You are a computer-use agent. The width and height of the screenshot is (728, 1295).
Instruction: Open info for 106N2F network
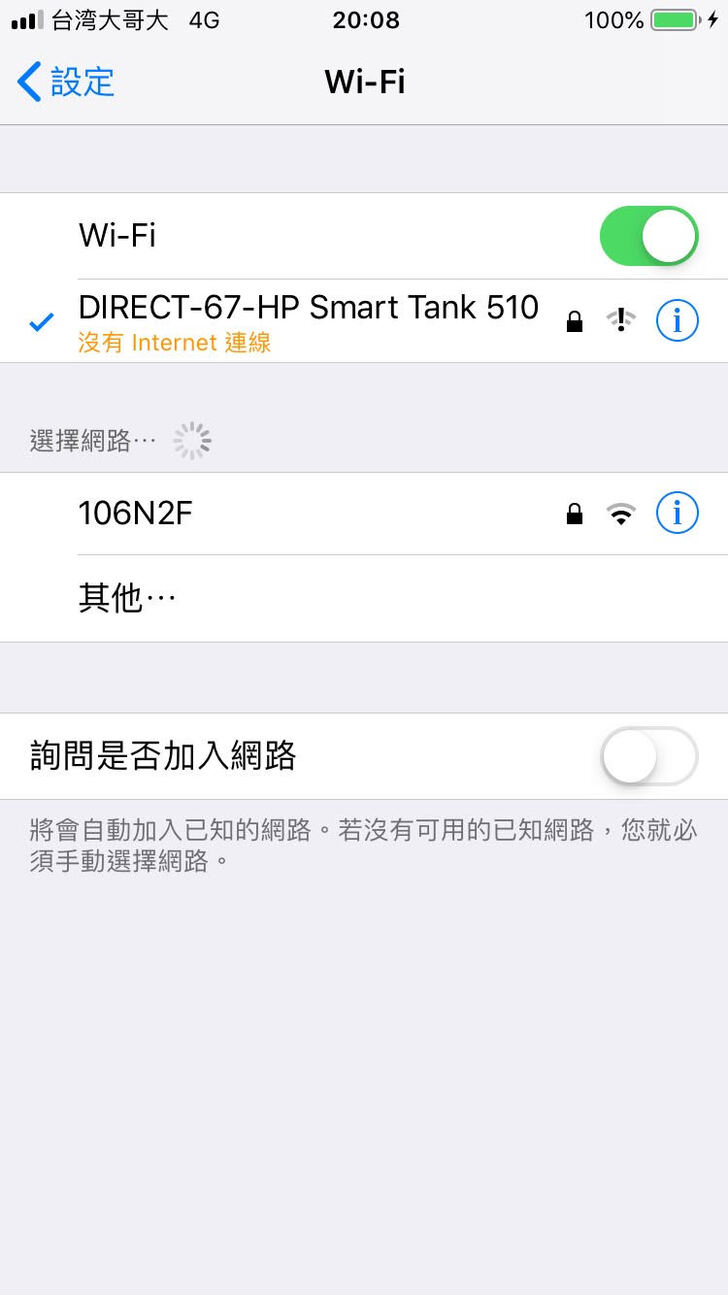(x=677, y=513)
